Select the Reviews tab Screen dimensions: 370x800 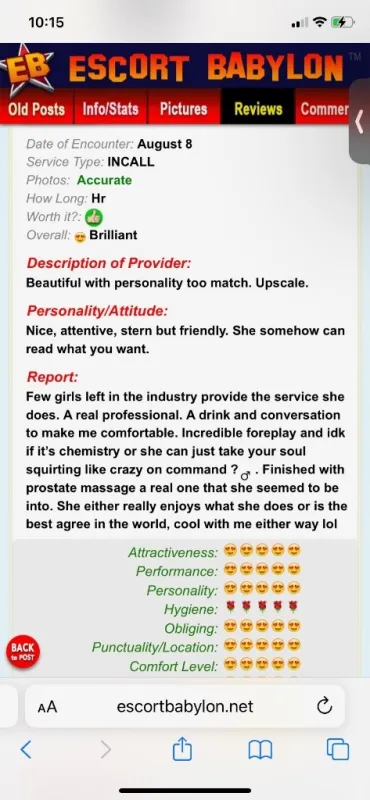tap(258, 109)
